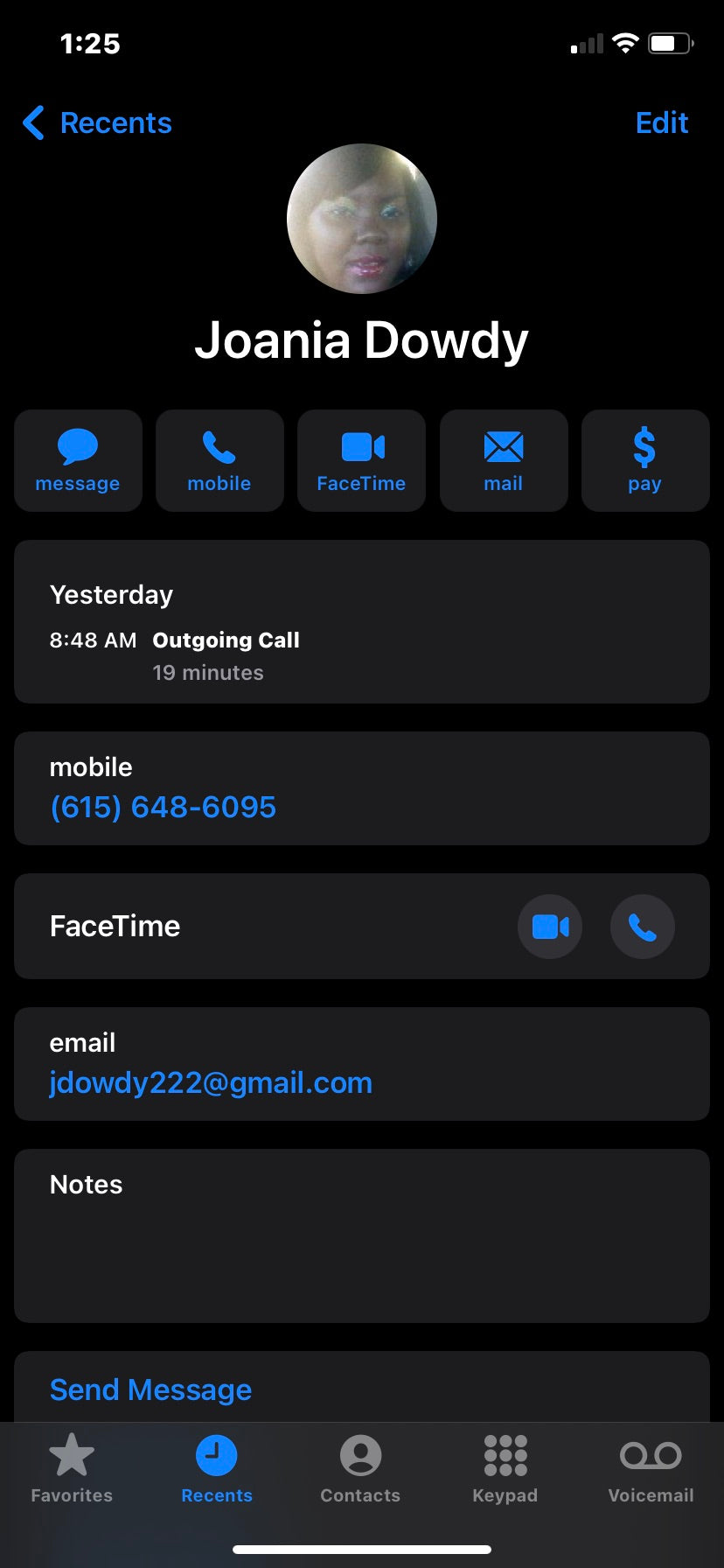Viewport: 724px width, 1568px height.
Task: Start a FaceTime video call
Action: pyautogui.click(x=550, y=927)
